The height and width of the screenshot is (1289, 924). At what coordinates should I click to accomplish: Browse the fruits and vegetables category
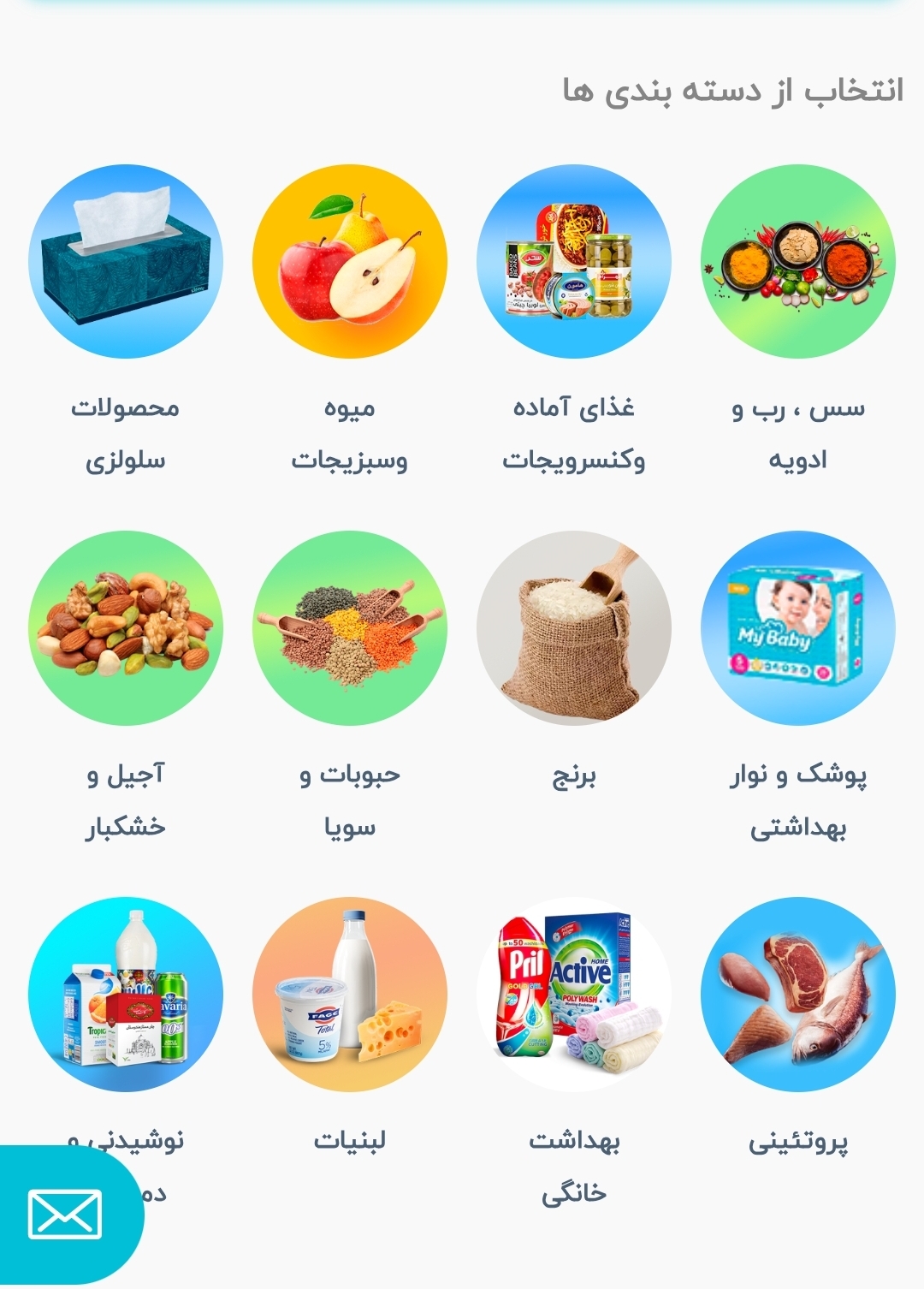(350, 262)
